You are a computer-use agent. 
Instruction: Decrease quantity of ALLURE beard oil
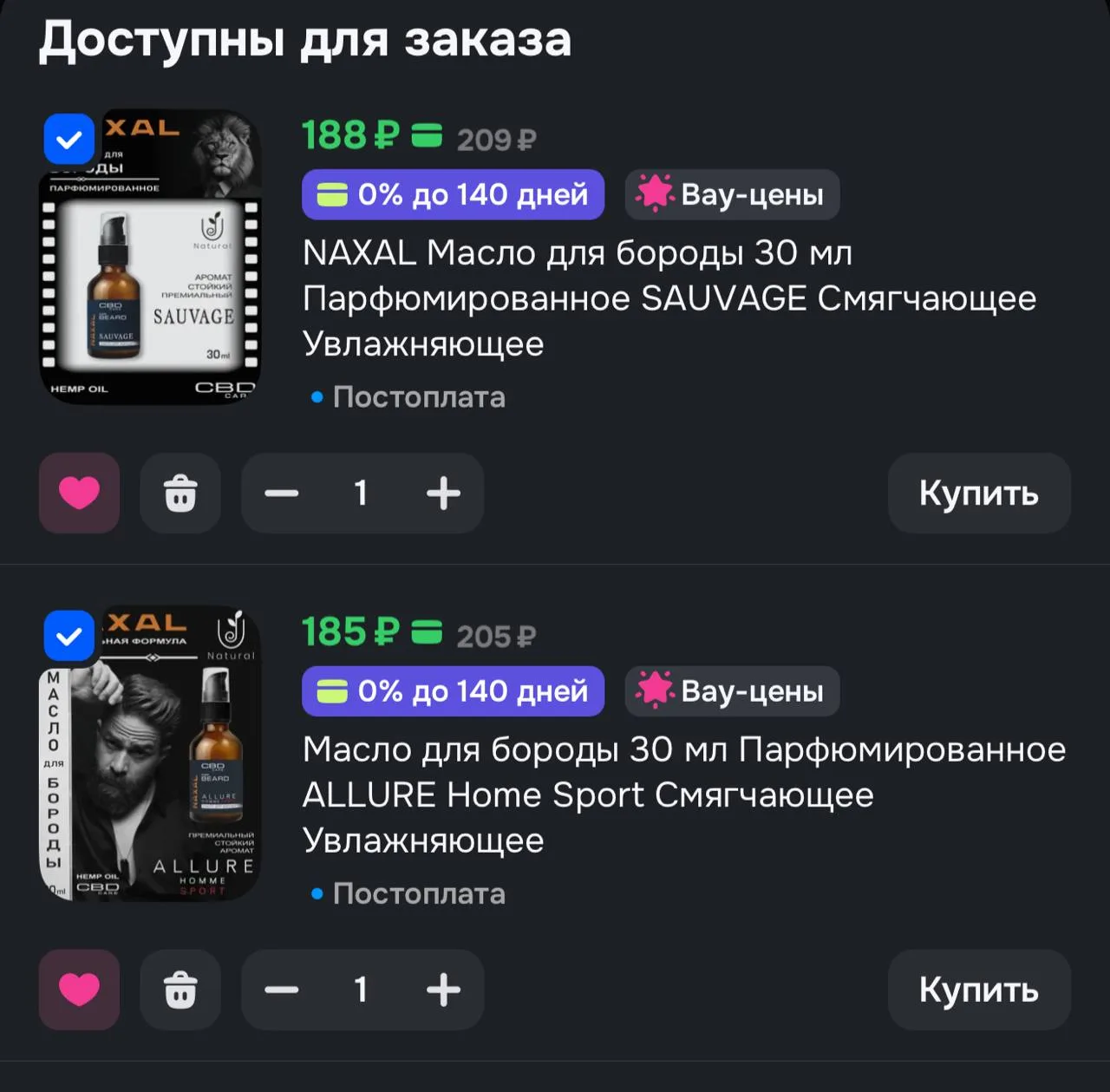click(282, 990)
